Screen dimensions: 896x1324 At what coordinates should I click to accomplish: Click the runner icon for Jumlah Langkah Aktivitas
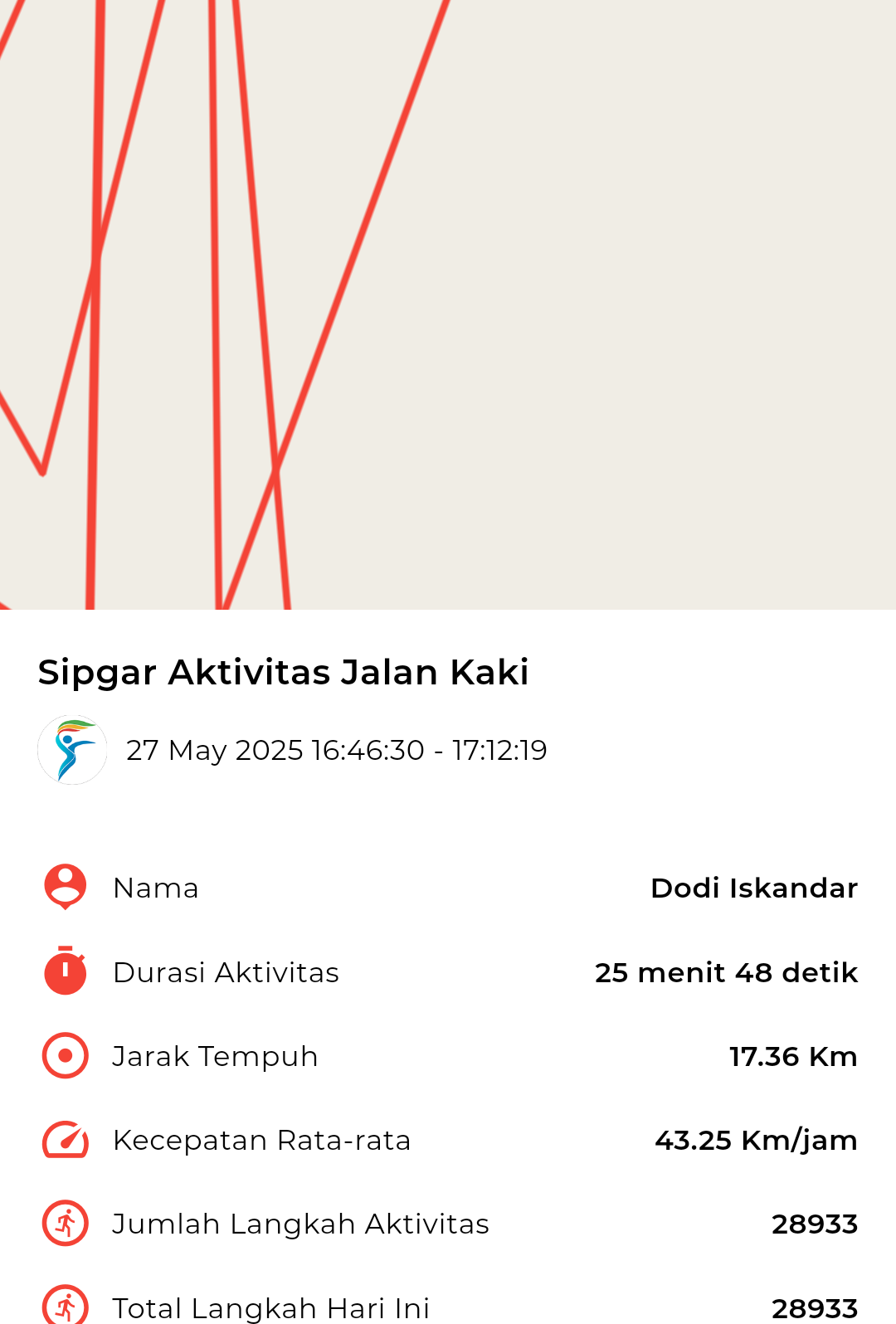coord(64,1224)
